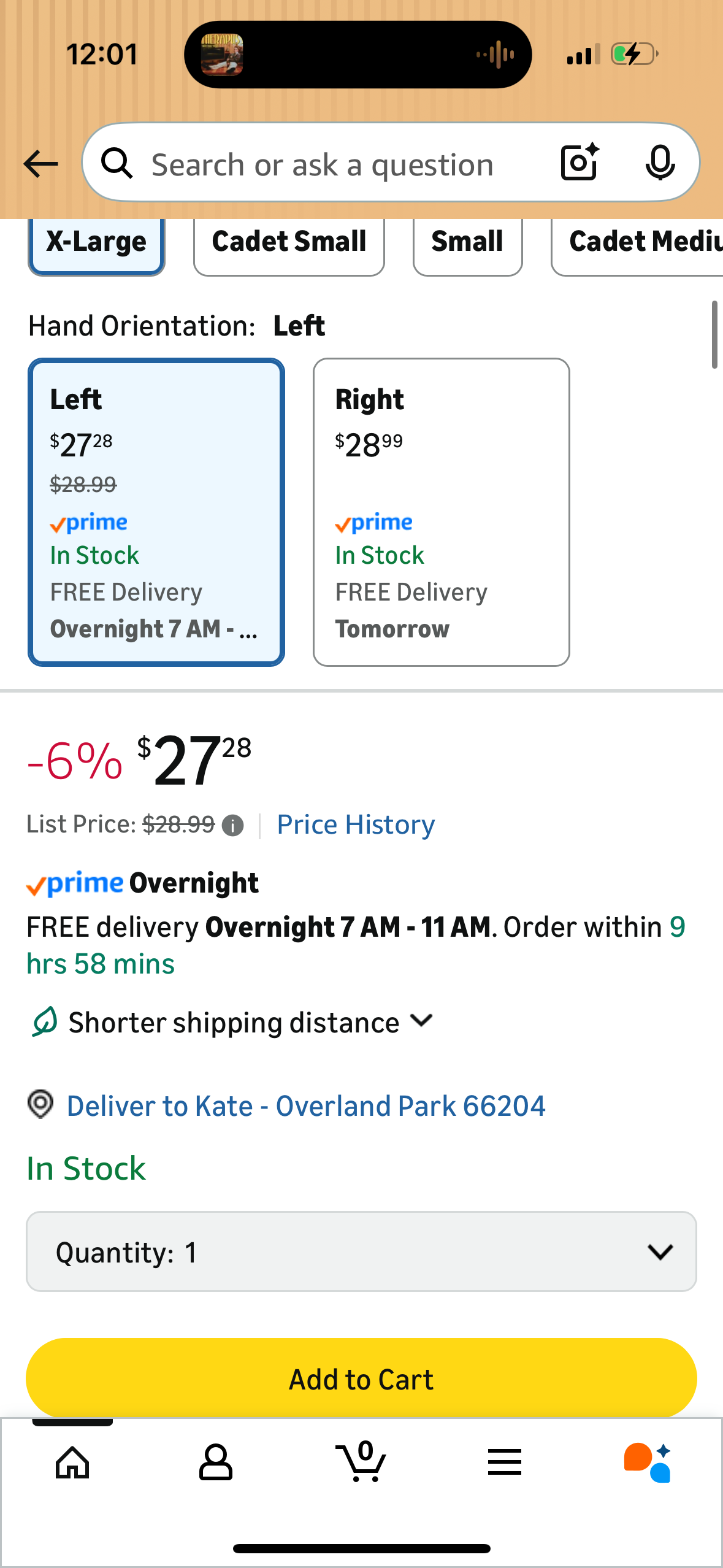723x1568 pixels.
Task: Go to the Home tab
Action: pyautogui.click(x=72, y=1462)
